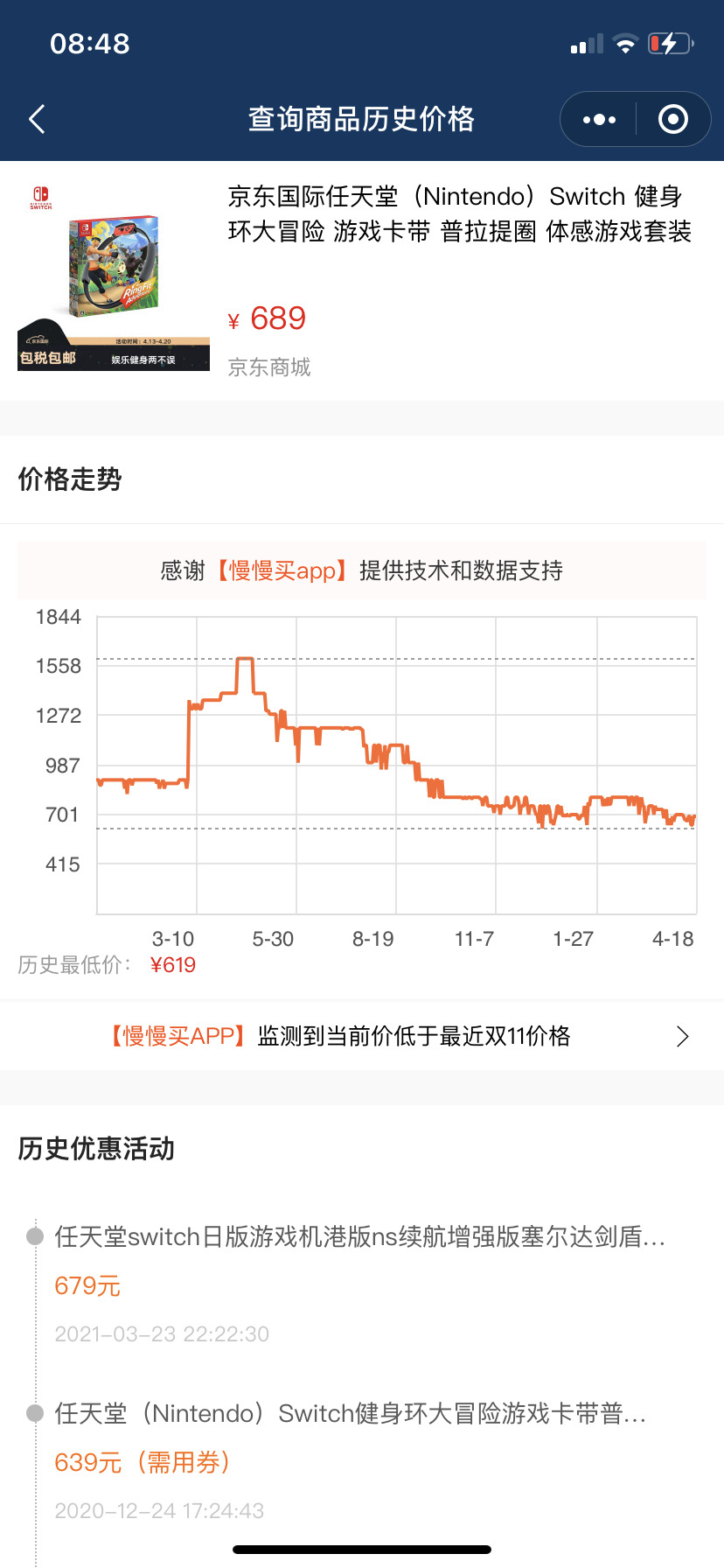Close the mini program with the circle icon
Image resolution: width=724 pixels, height=1568 pixels.
coord(672,120)
